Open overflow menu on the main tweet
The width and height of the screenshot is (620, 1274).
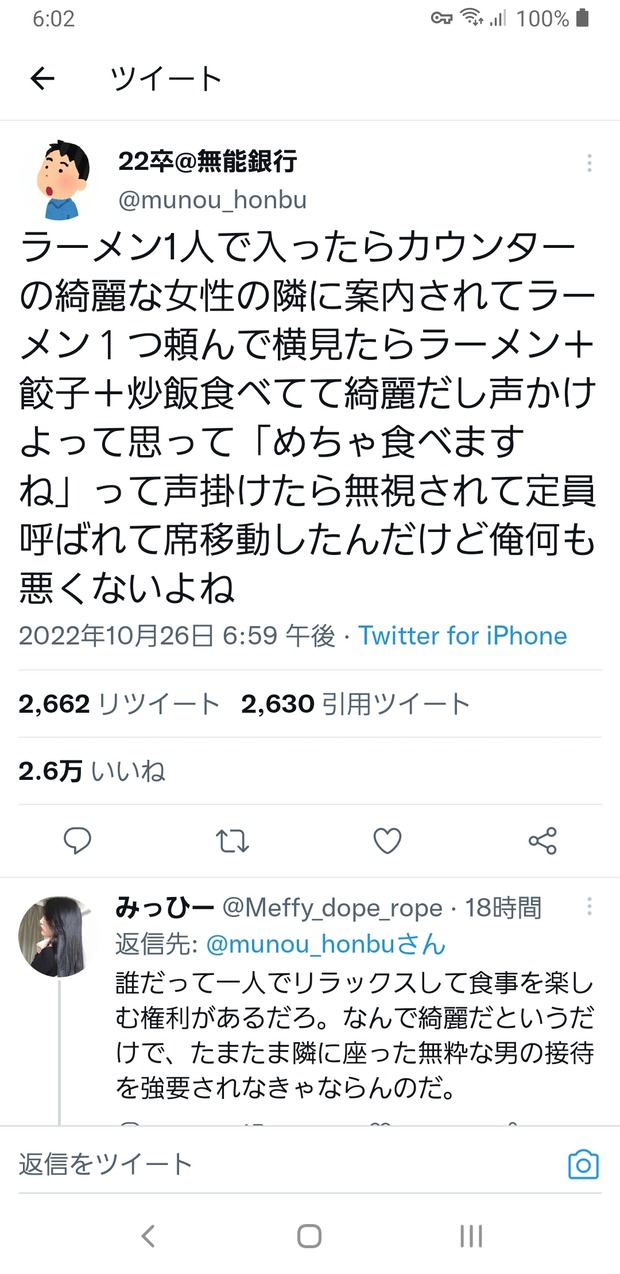point(590,164)
